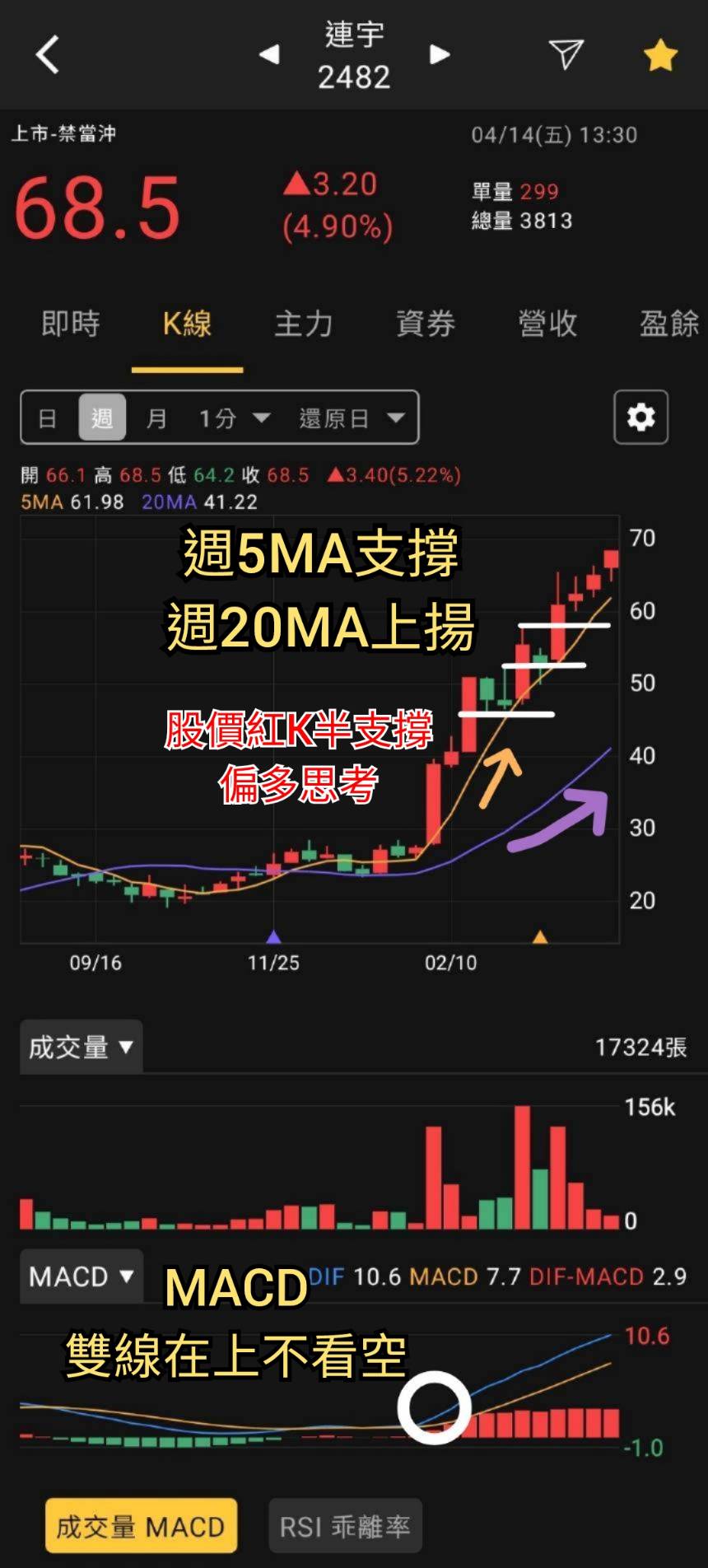This screenshot has width=708, height=1568.
Task: Open the 成交量 indicator dropdown
Action: point(81,1047)
